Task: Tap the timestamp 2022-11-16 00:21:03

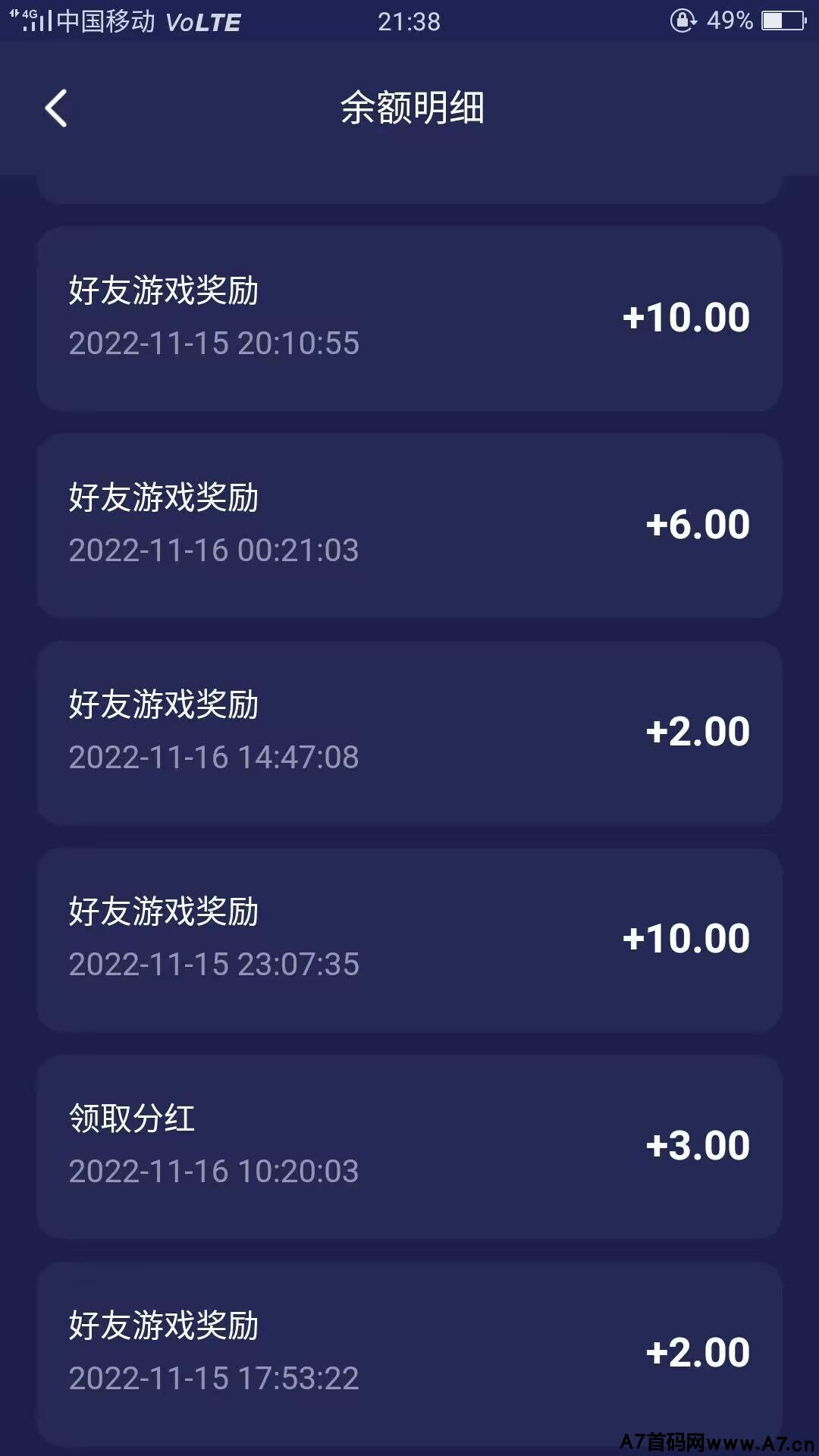Action: [214, 552]
